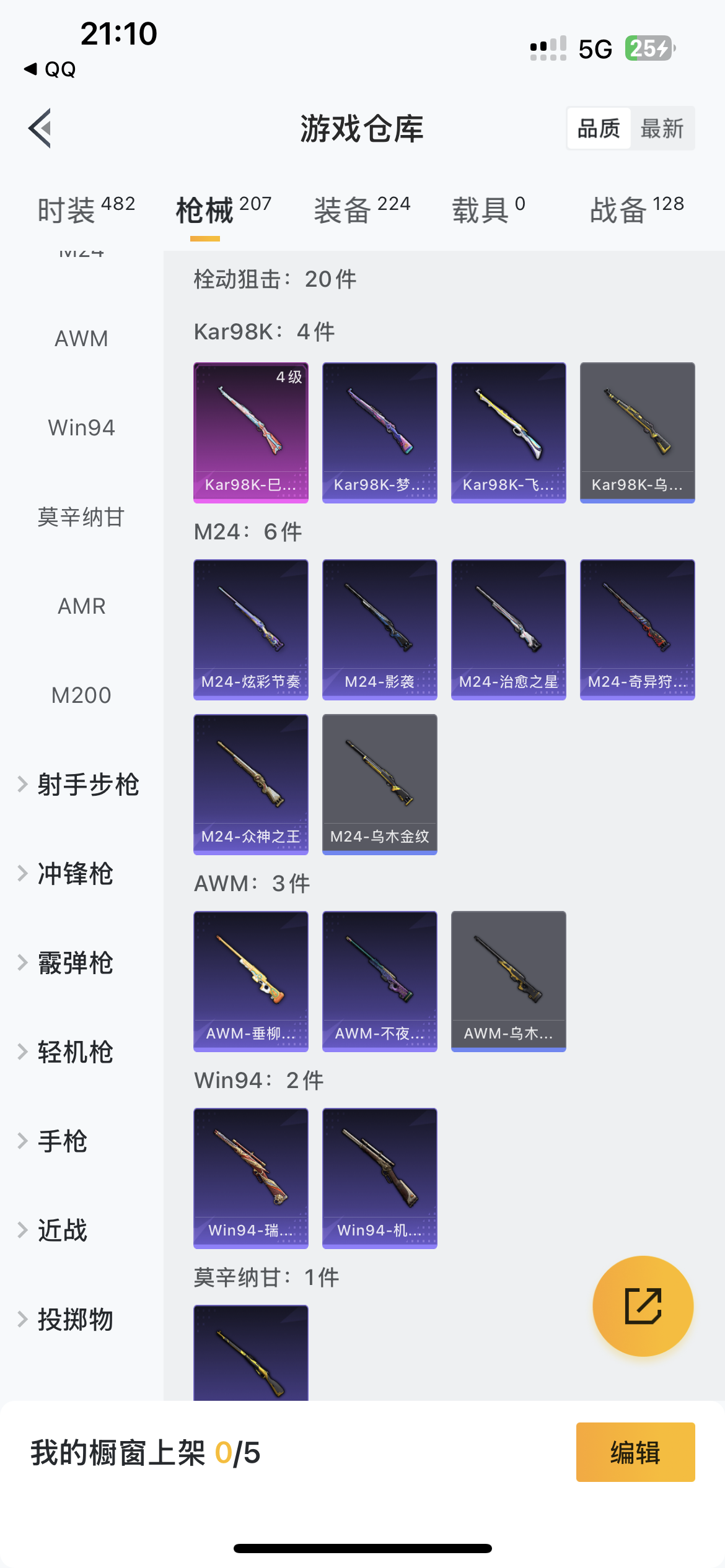
Task: Open the M24-众神之王 skin
Action: 251,784
